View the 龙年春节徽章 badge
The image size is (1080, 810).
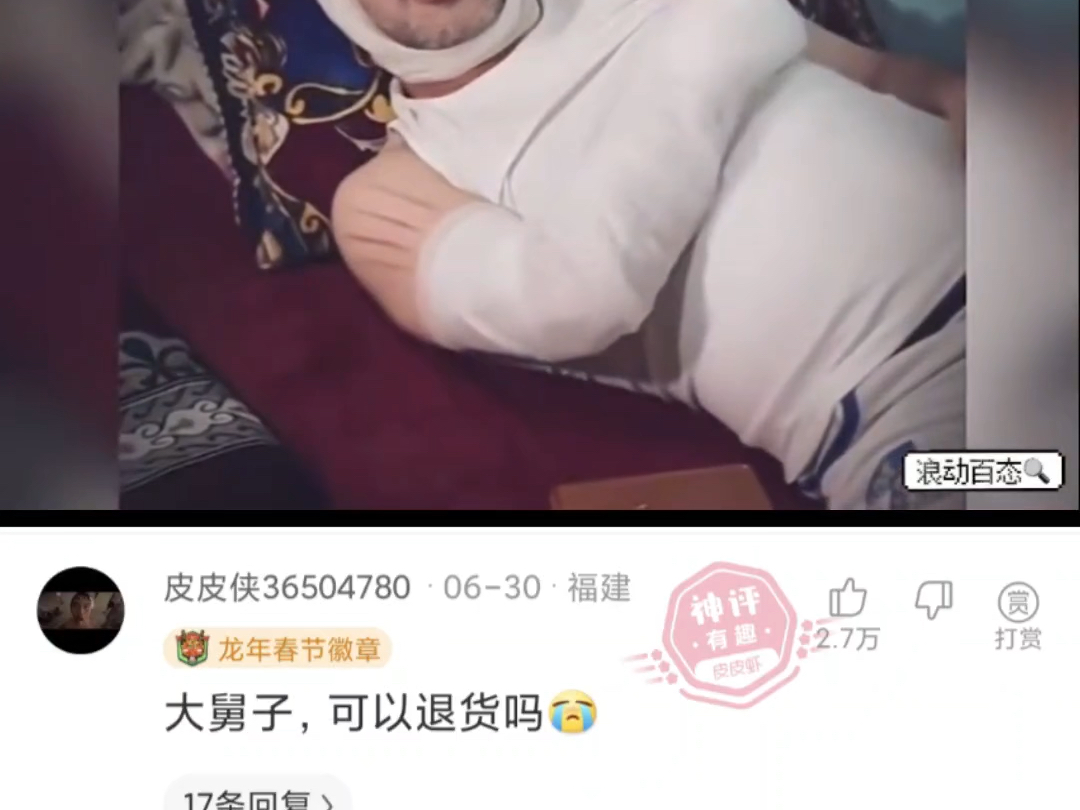[x=277, y=649]
